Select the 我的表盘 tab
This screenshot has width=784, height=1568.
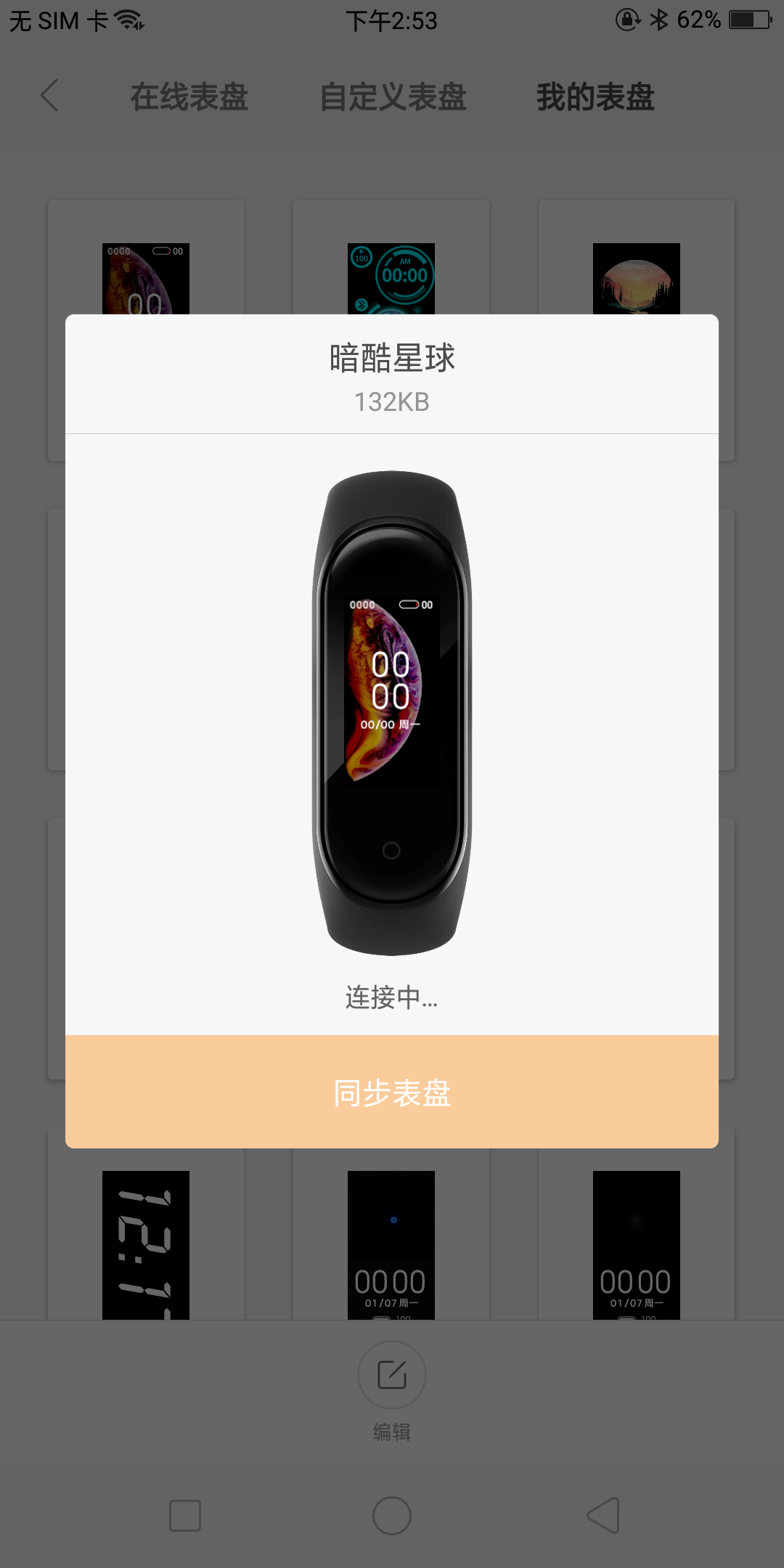[x=595, y=97]
